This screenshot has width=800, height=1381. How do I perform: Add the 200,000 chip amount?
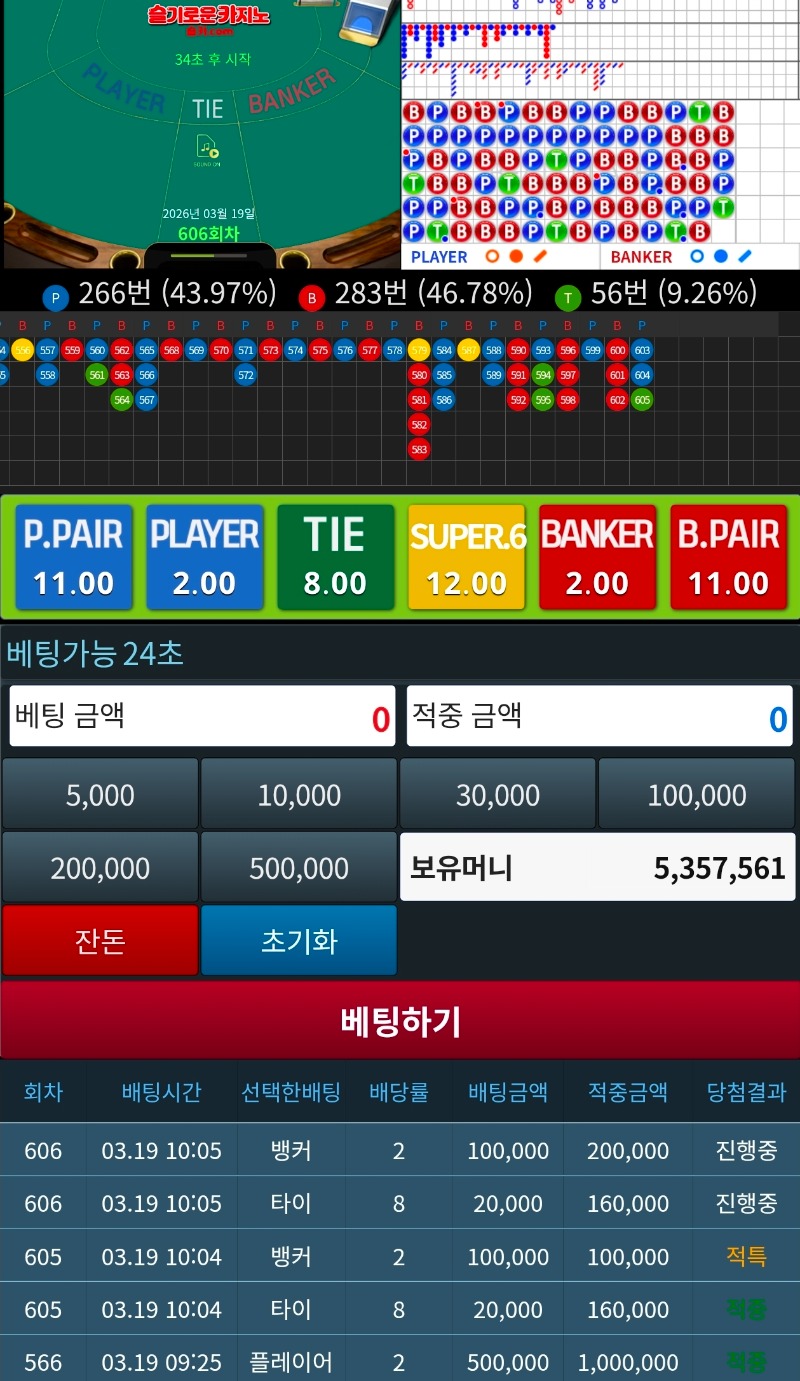coord(100,867)
